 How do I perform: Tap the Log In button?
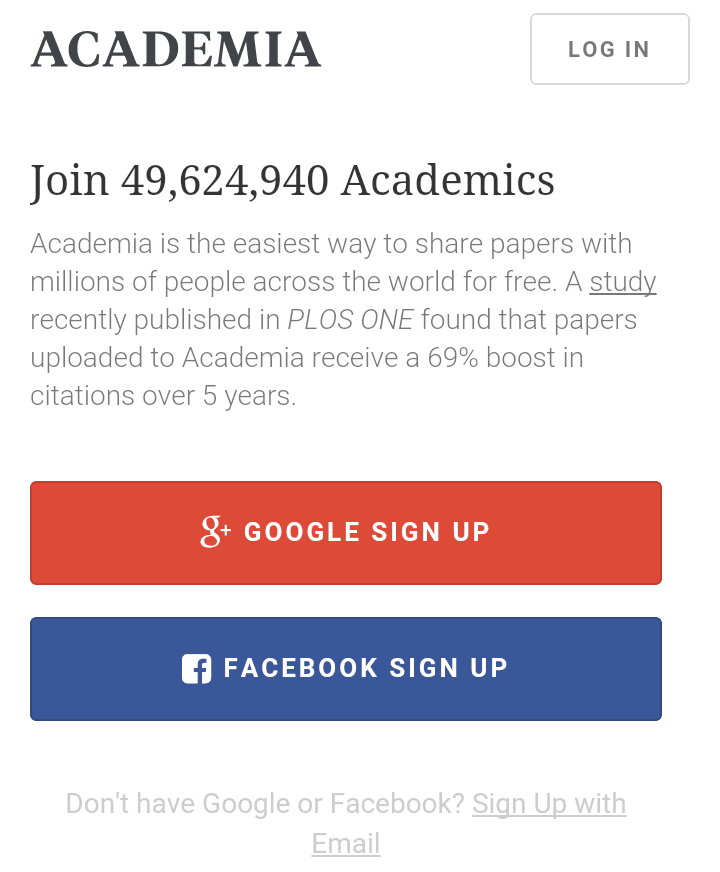pos(609,49)
